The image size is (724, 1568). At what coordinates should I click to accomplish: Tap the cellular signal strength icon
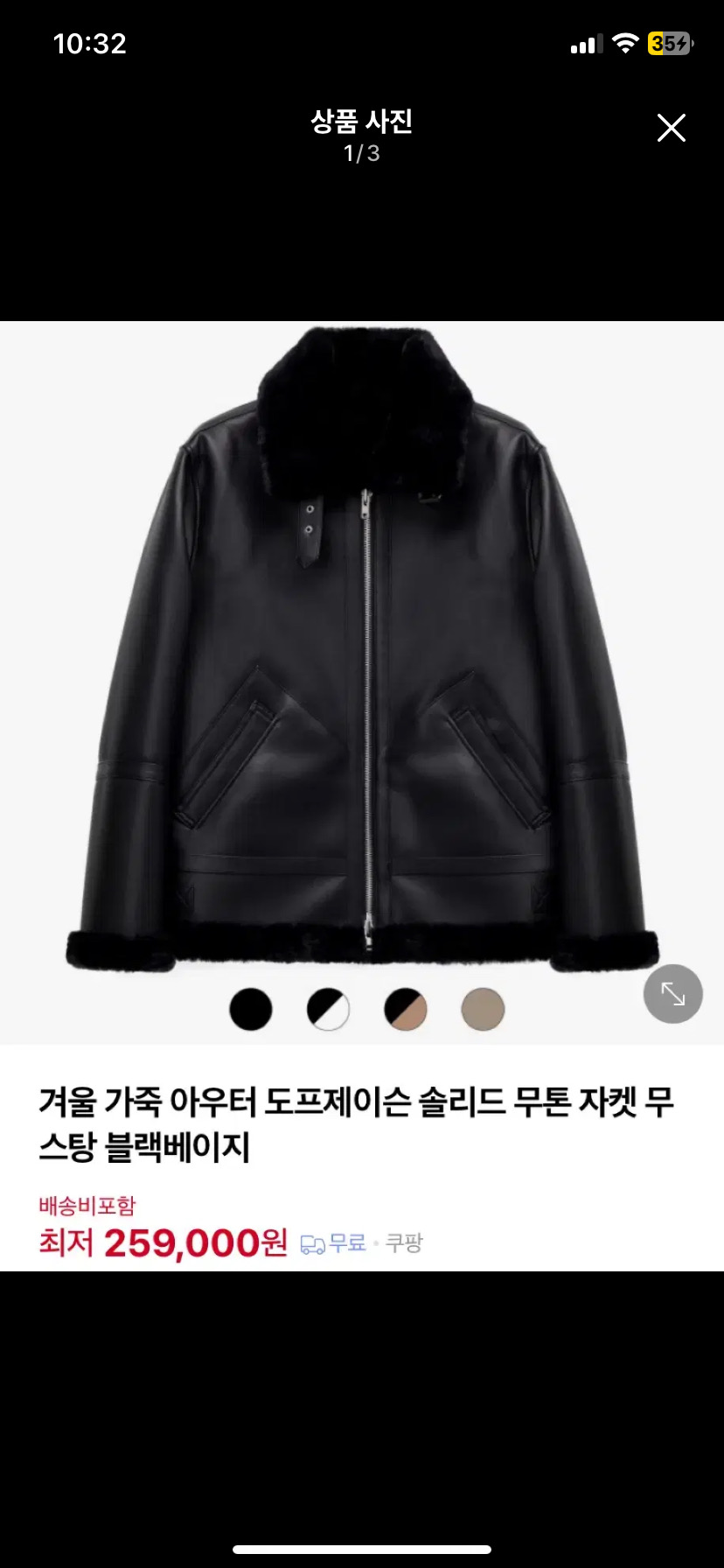[x=587, y=44]
